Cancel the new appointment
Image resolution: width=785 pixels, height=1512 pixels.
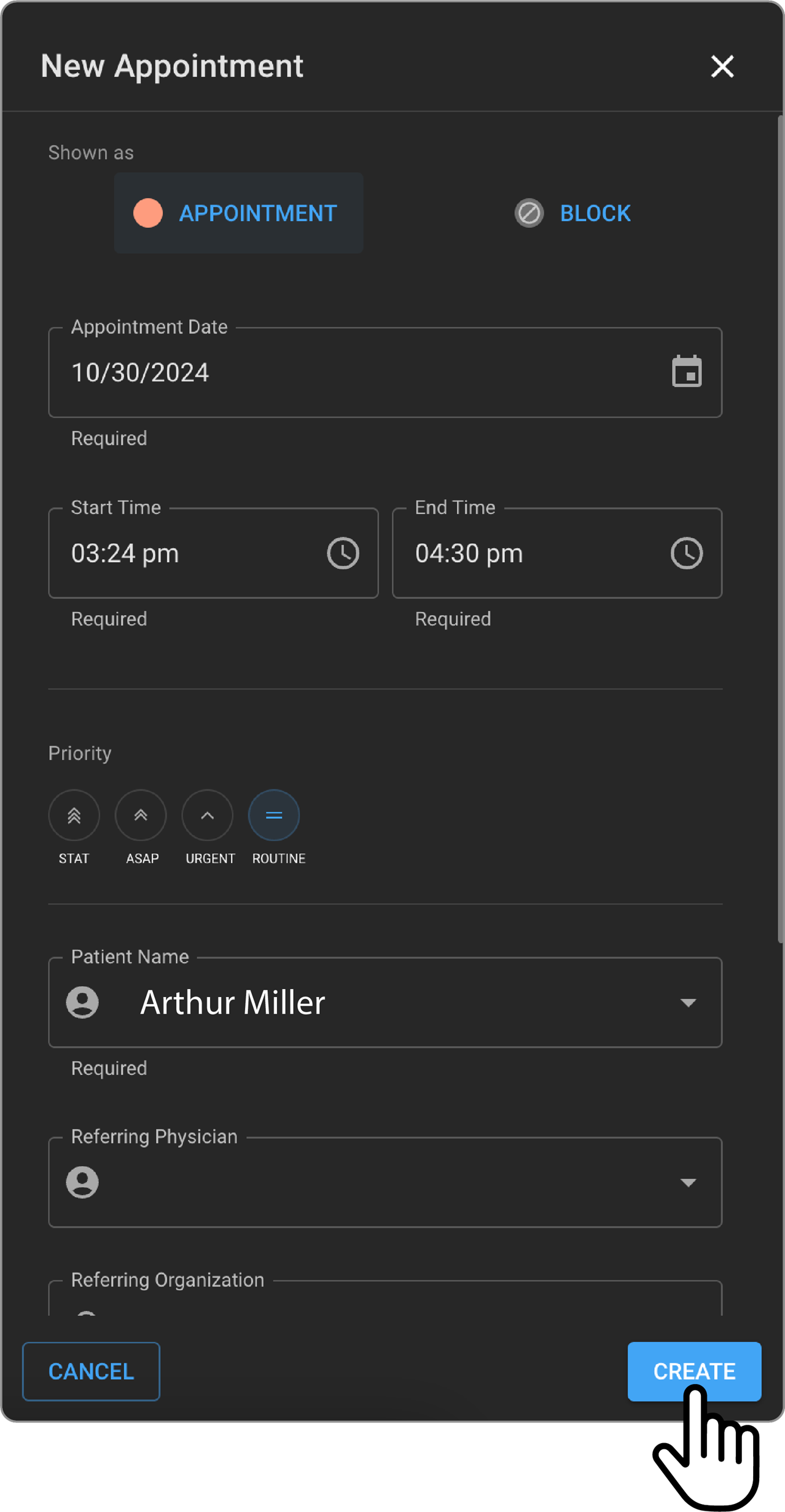(91, 1371)
